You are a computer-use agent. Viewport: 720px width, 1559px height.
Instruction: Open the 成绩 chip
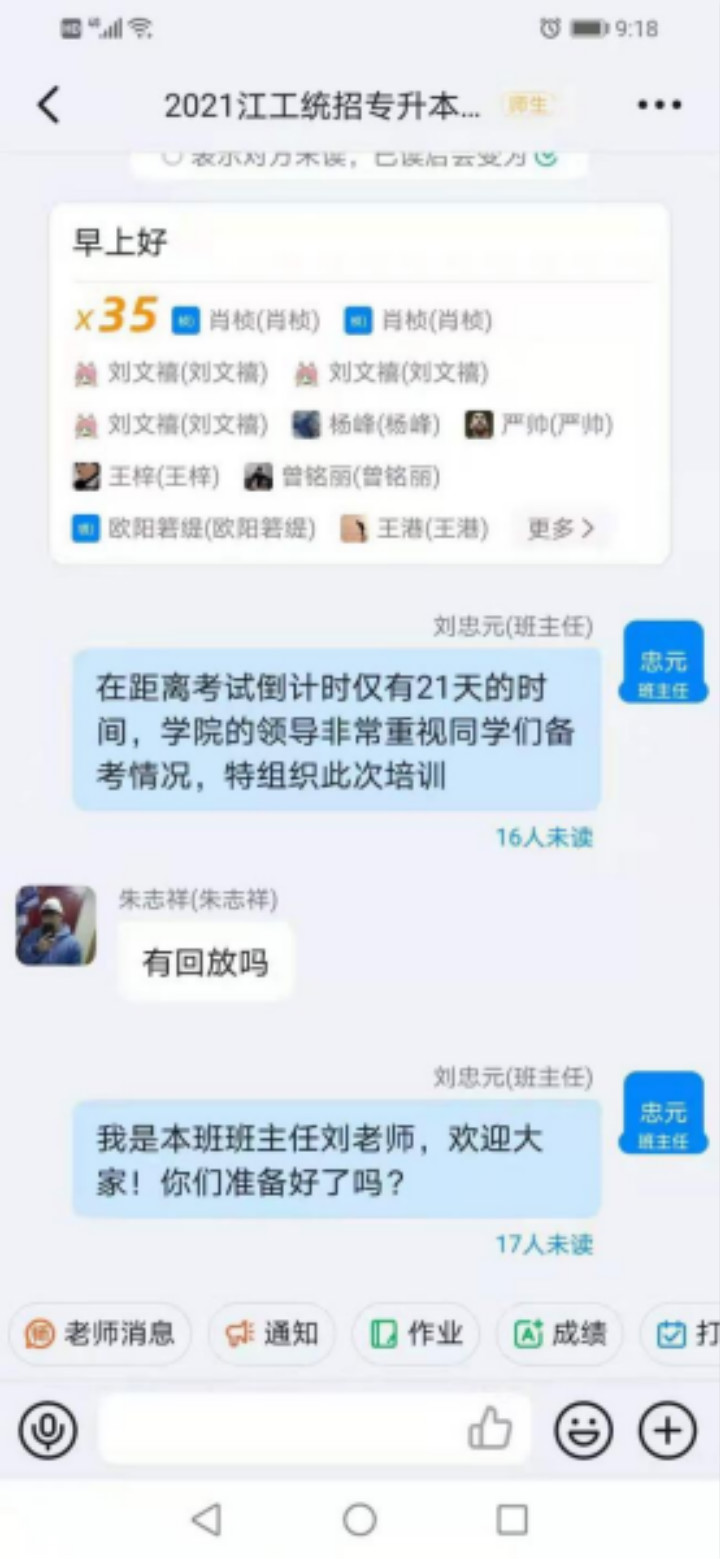pos(560,1333)
